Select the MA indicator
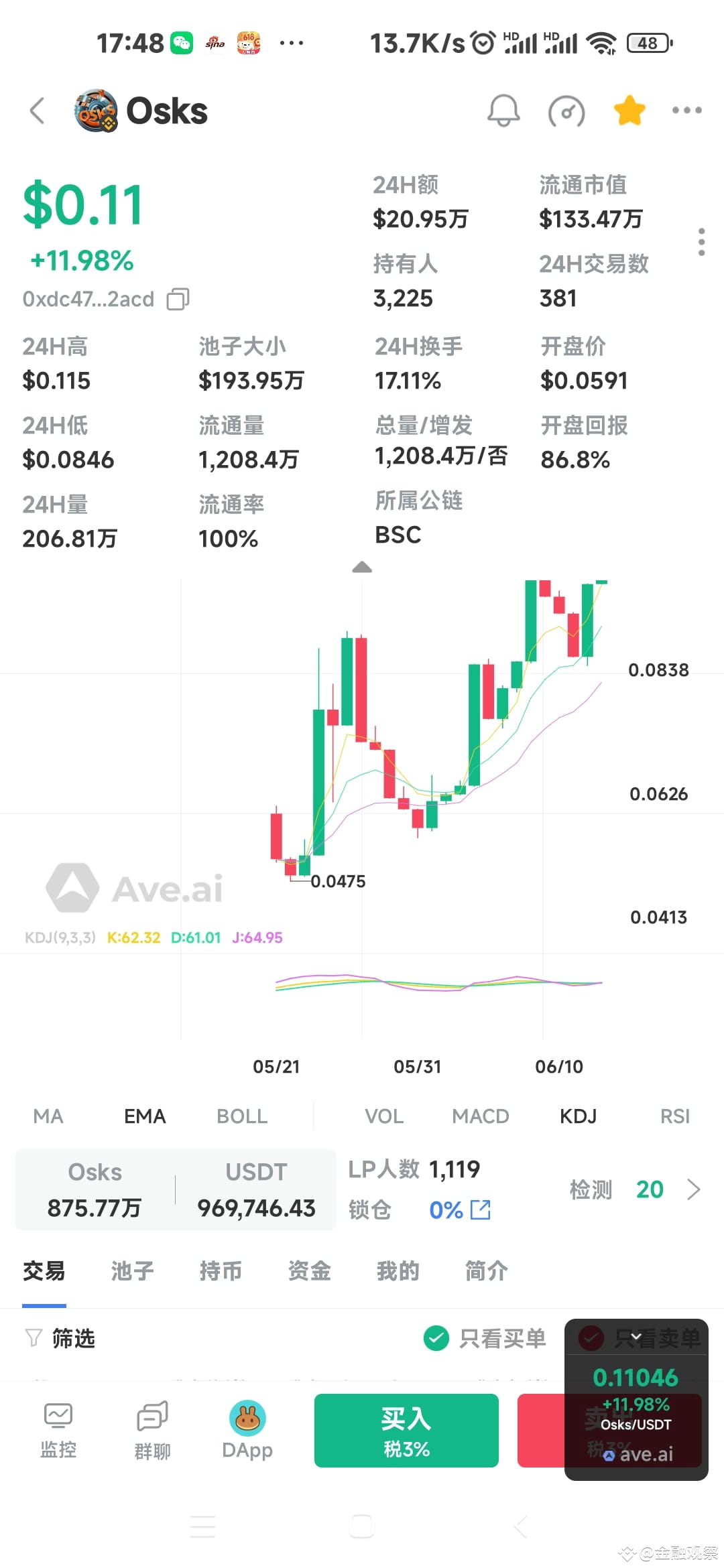The width and height of the screenshot is (724, 1568). pyautogui.click(x=48, y=1116)
